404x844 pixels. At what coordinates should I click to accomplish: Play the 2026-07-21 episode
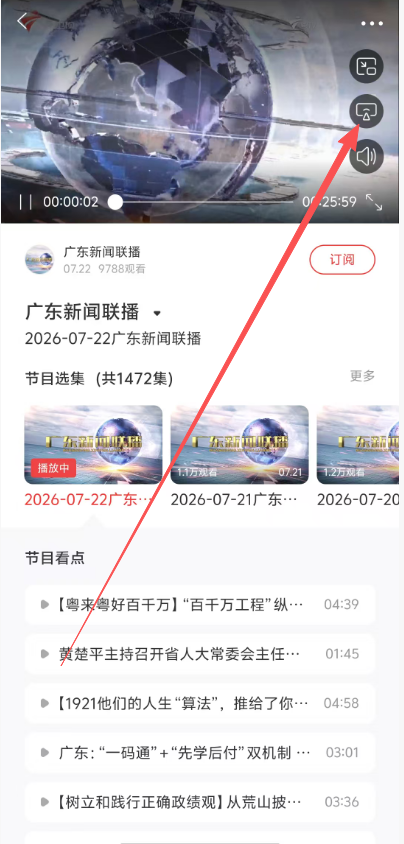pos(239,445)
